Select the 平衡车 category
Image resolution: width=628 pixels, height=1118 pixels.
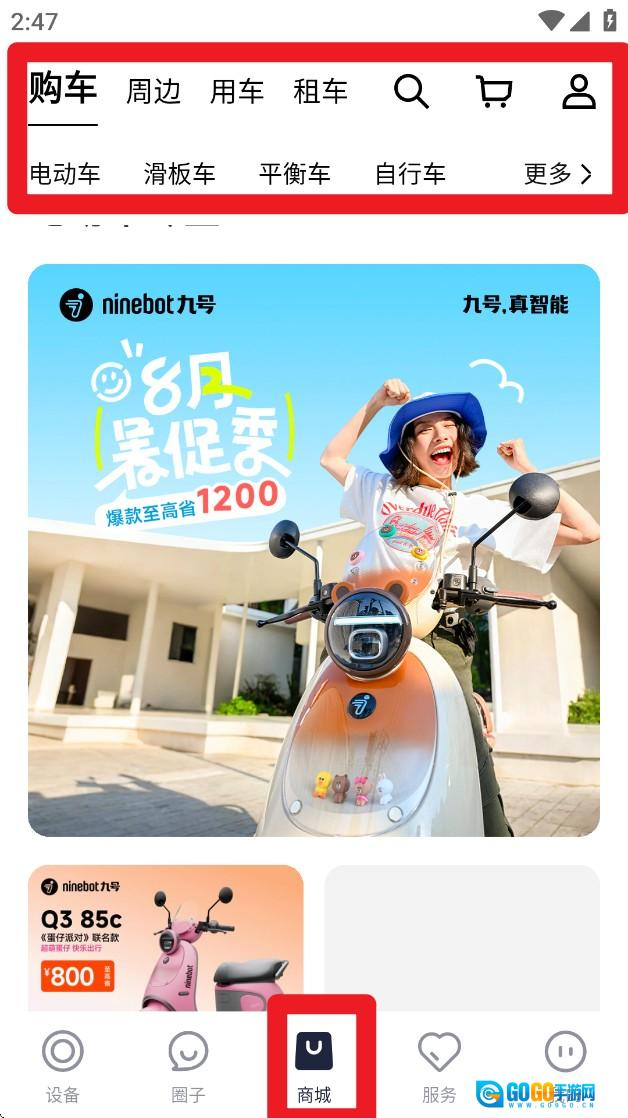pyautogui.click(x=295, y=174)
